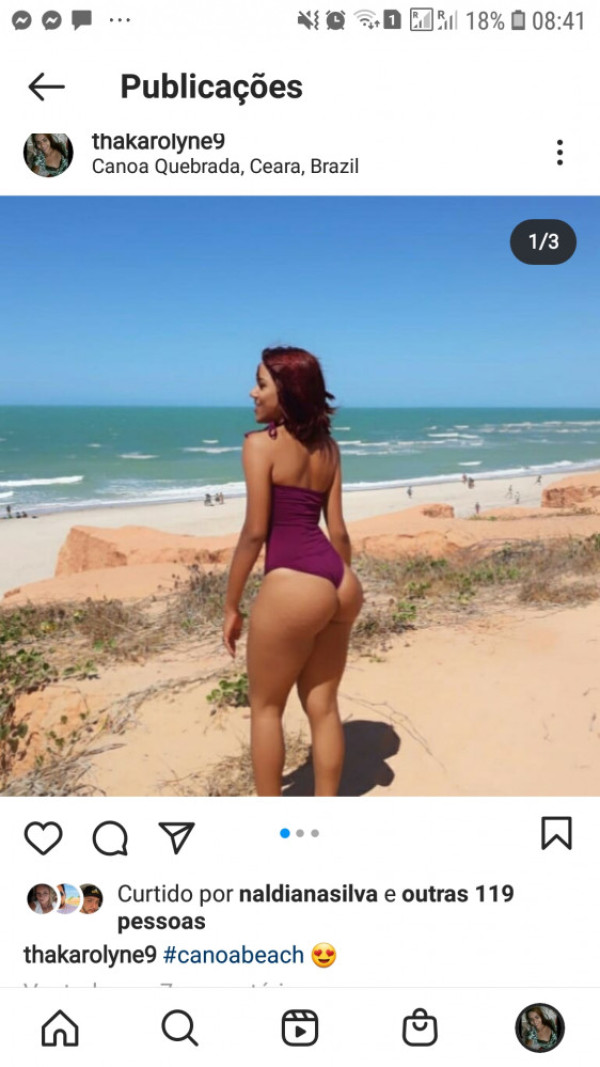Open the post's three-dot options menu
Viewport: 600px width, 1067px height.
(559, 153)
